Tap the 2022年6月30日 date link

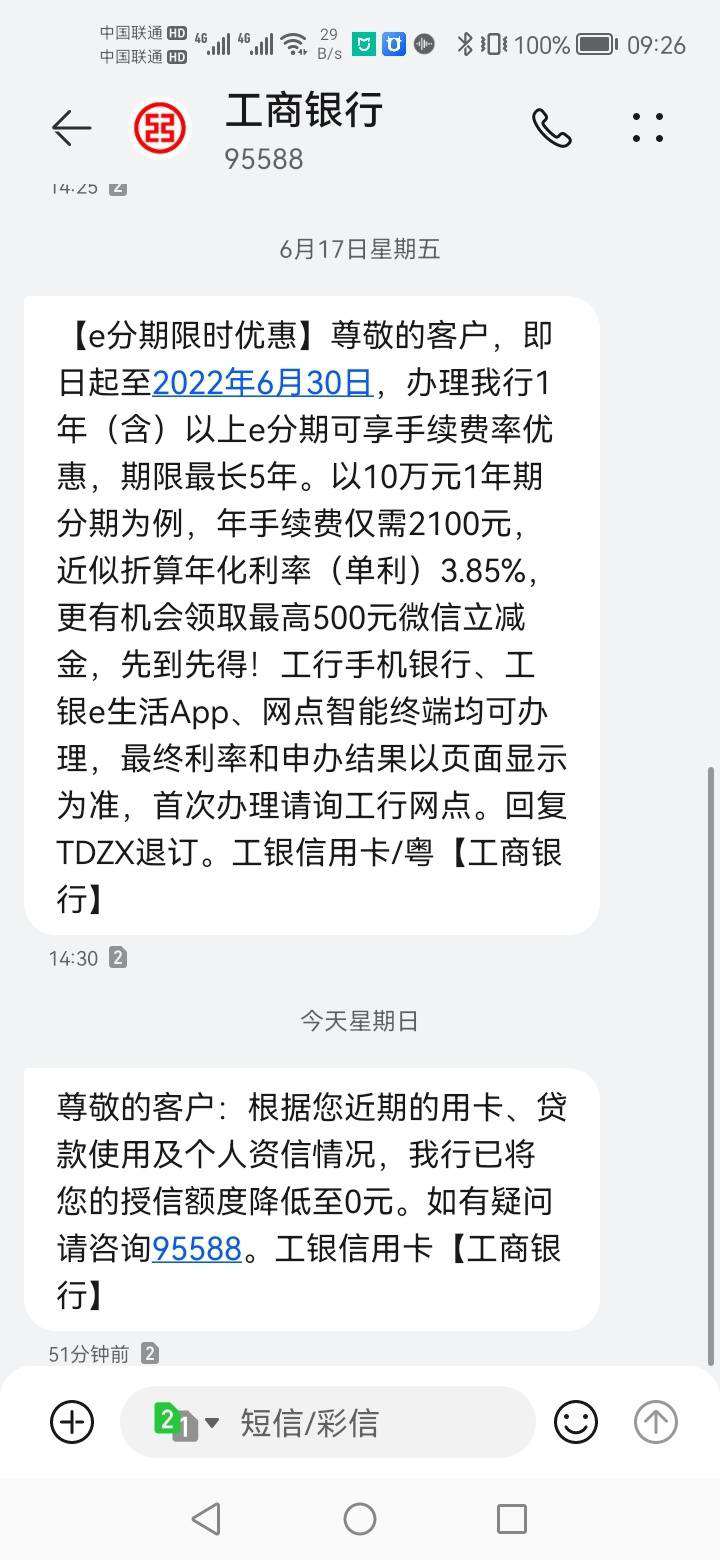(x=262, y=383)
